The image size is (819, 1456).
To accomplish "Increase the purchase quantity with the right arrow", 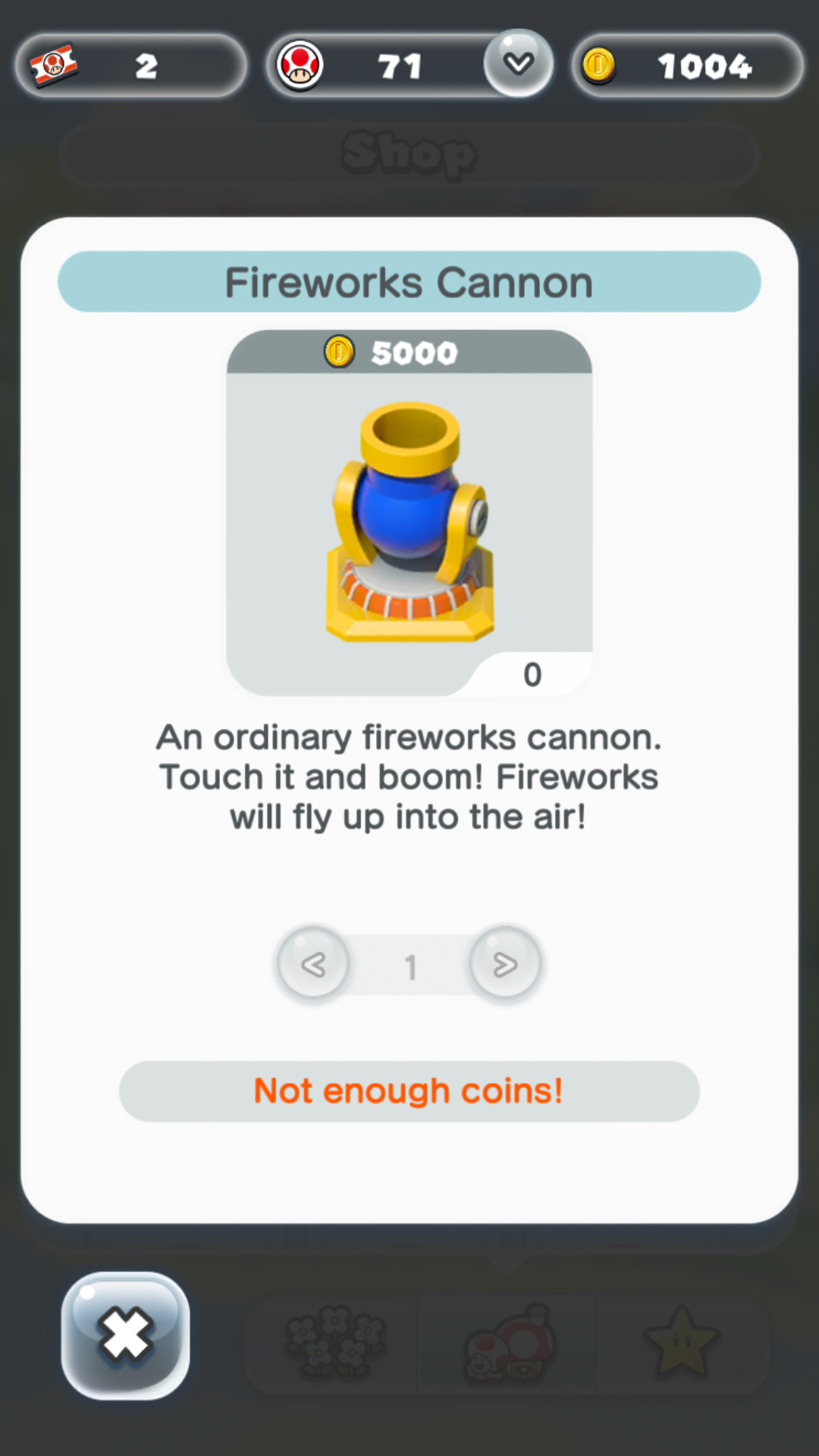I will [505, 965].
